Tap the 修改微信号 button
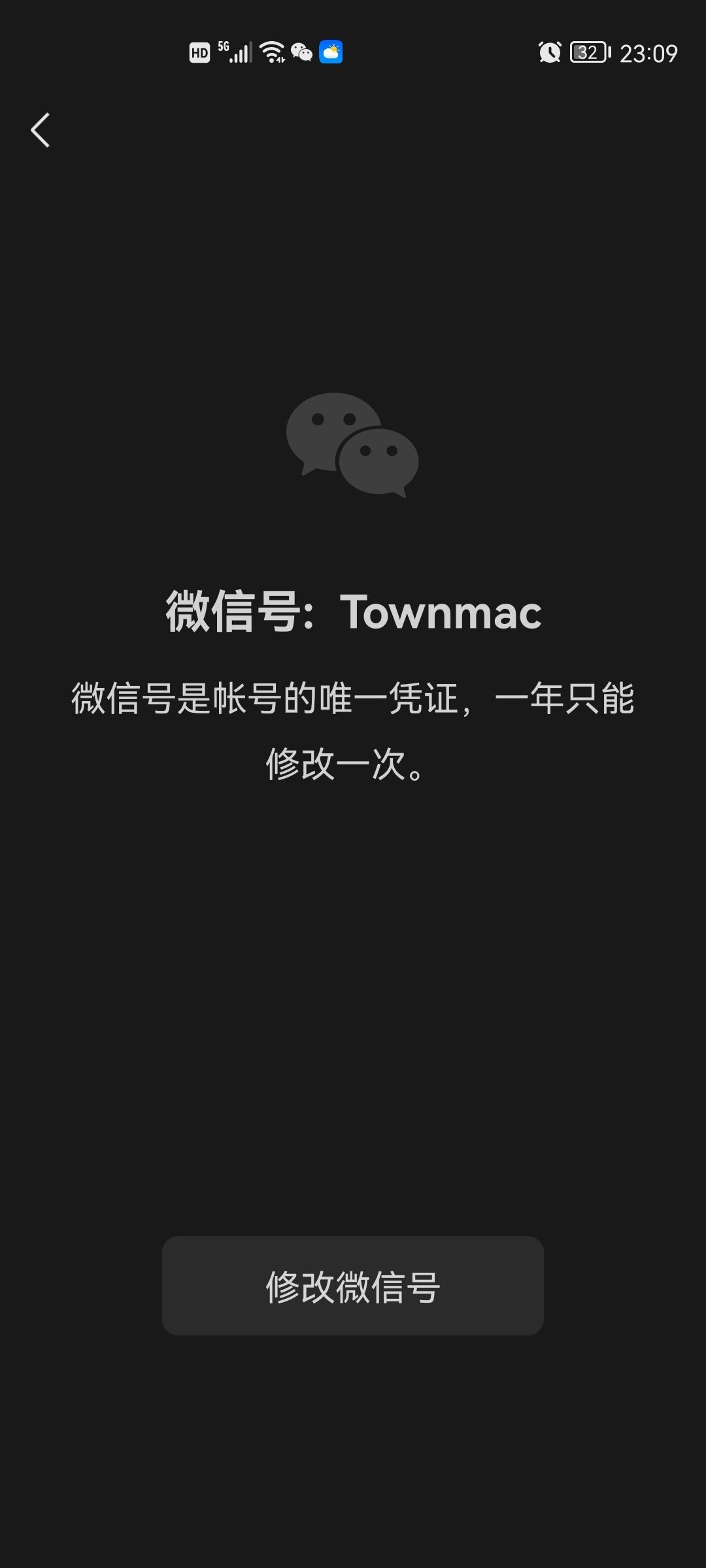The height and width of the screenshot is (1568, 706). click(x=353, y=1285)
